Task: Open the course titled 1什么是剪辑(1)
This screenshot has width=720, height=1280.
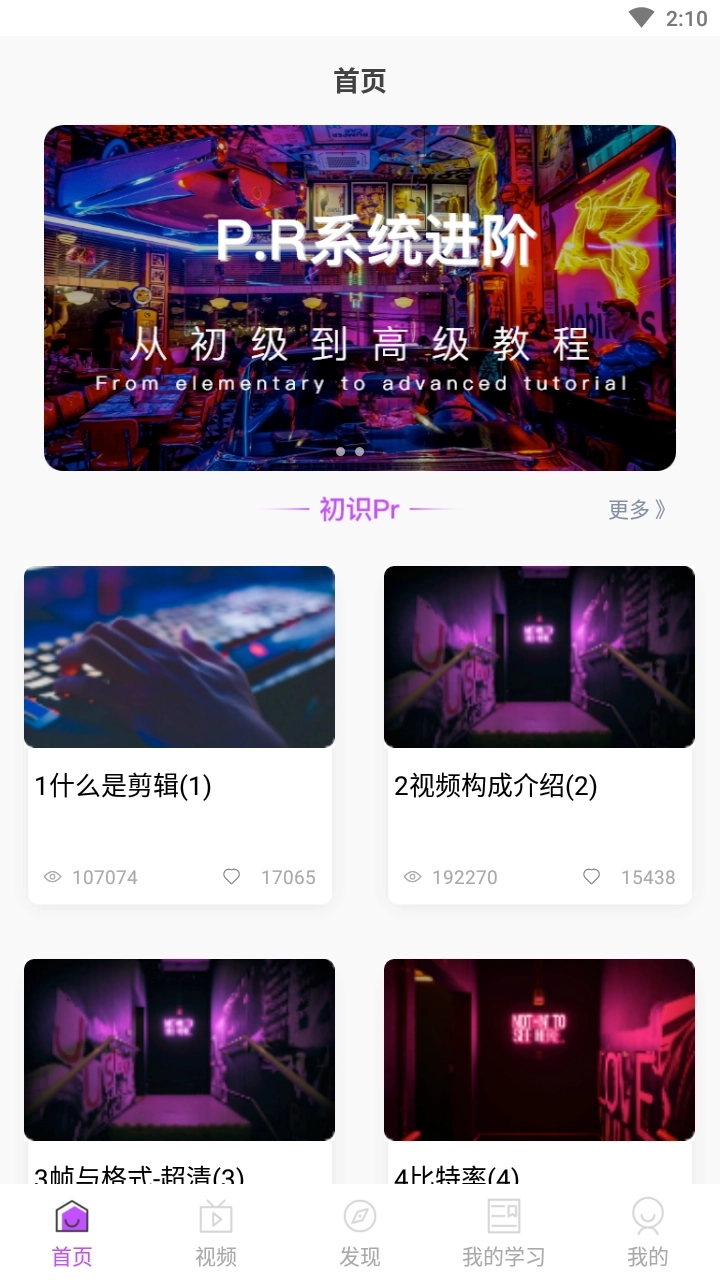Action: [120, 788]
